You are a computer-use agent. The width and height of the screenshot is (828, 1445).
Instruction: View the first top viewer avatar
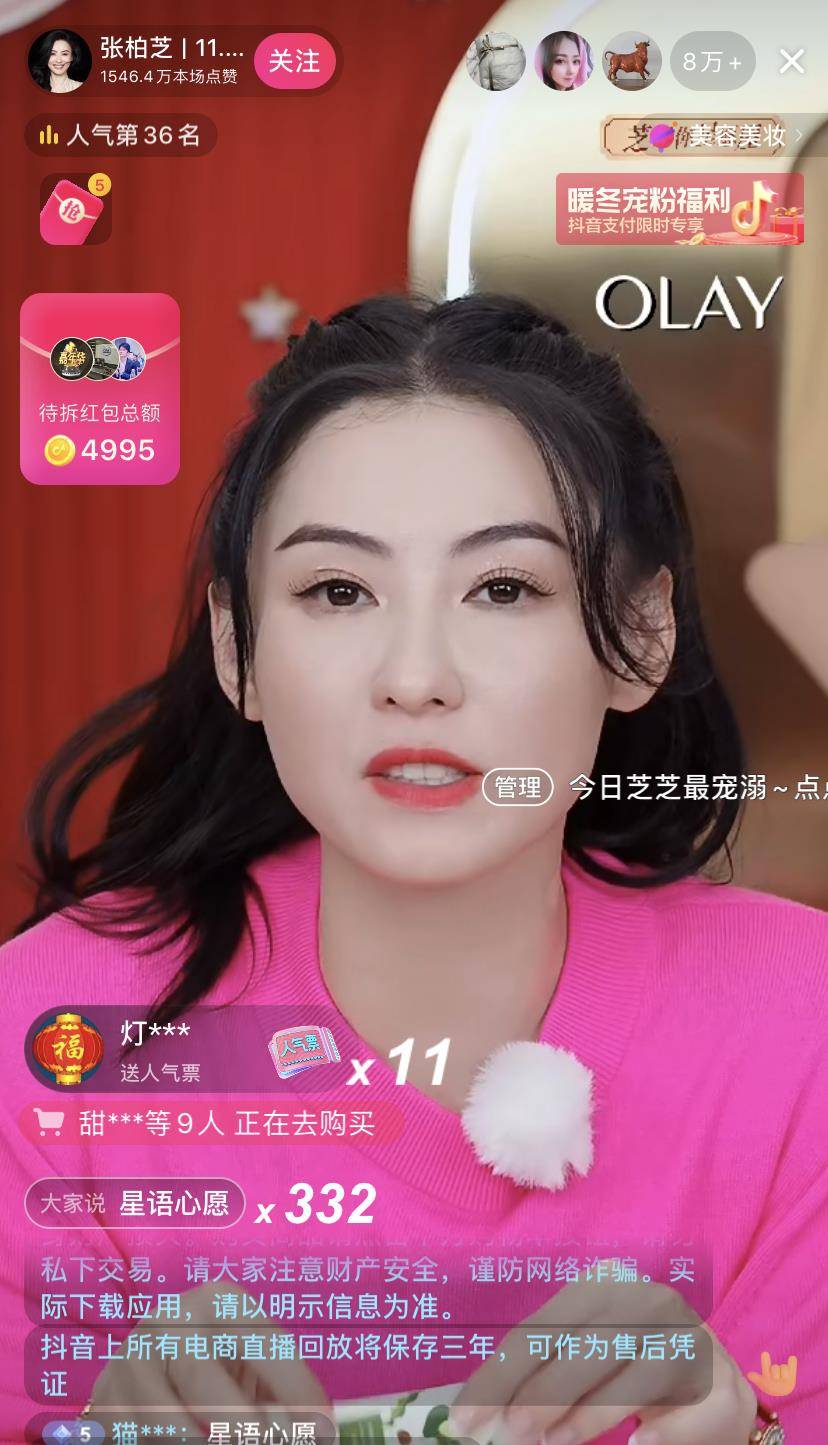tap(496, 62)
